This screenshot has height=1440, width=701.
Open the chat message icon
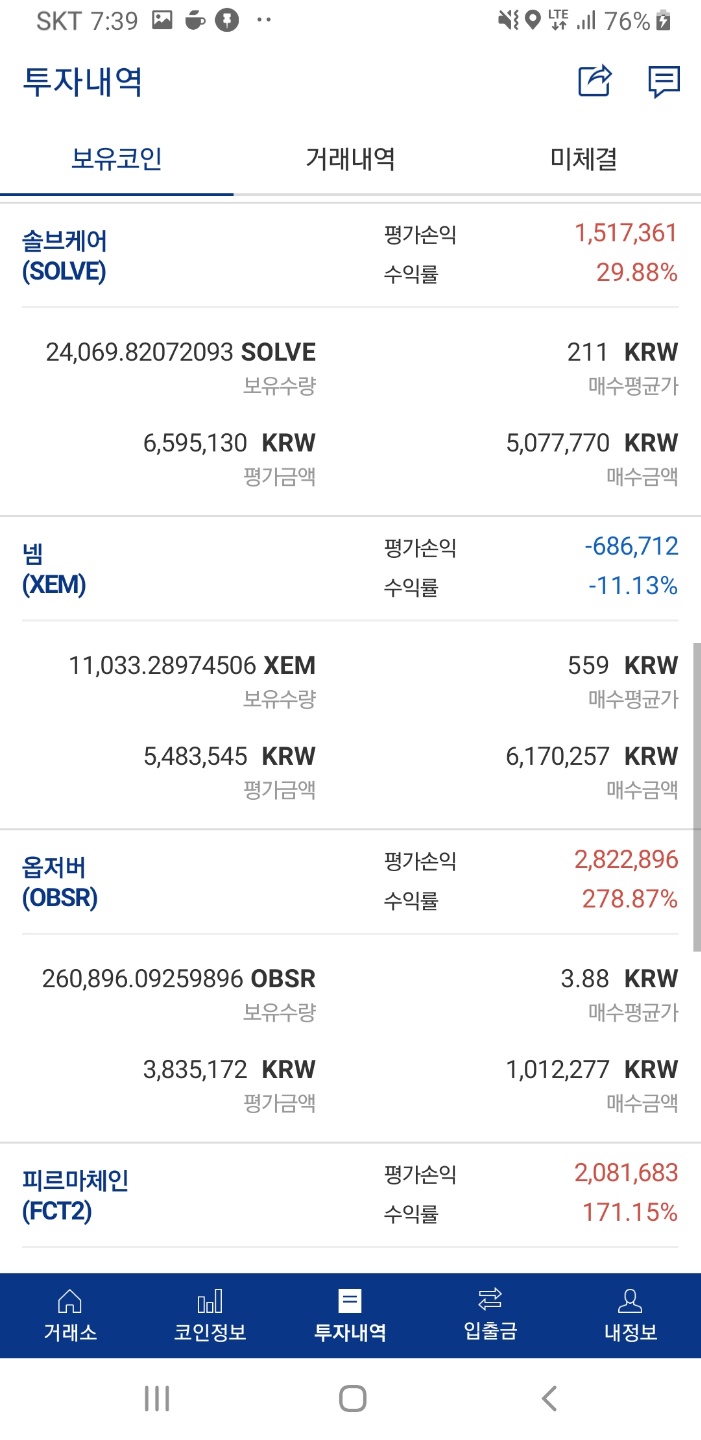pos(664,81)
